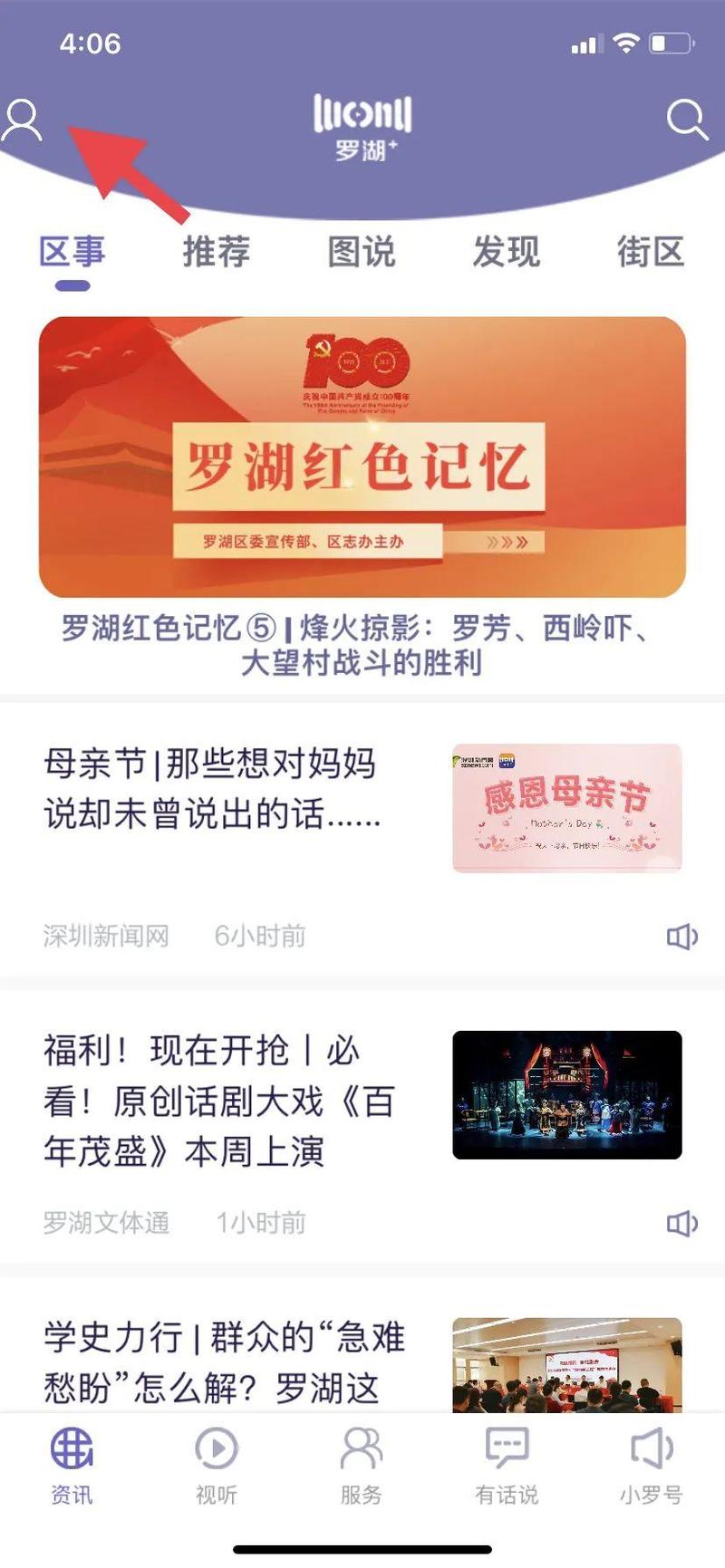The height and width of the screenshot is (1568, 725).
Task: Open the 学史力行 article
Action: click(x=225, y=1361)
